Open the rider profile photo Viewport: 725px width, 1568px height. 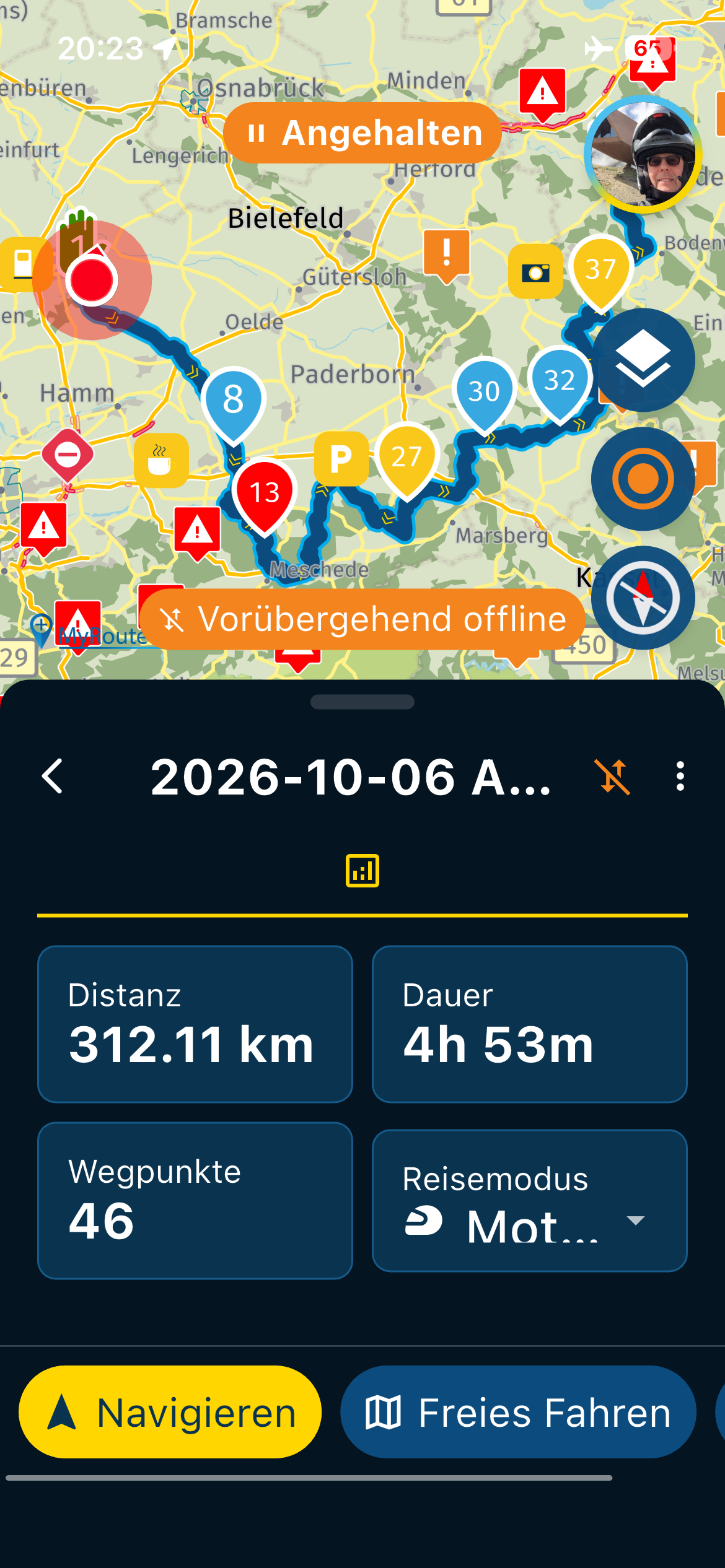[x=643, y=154]
